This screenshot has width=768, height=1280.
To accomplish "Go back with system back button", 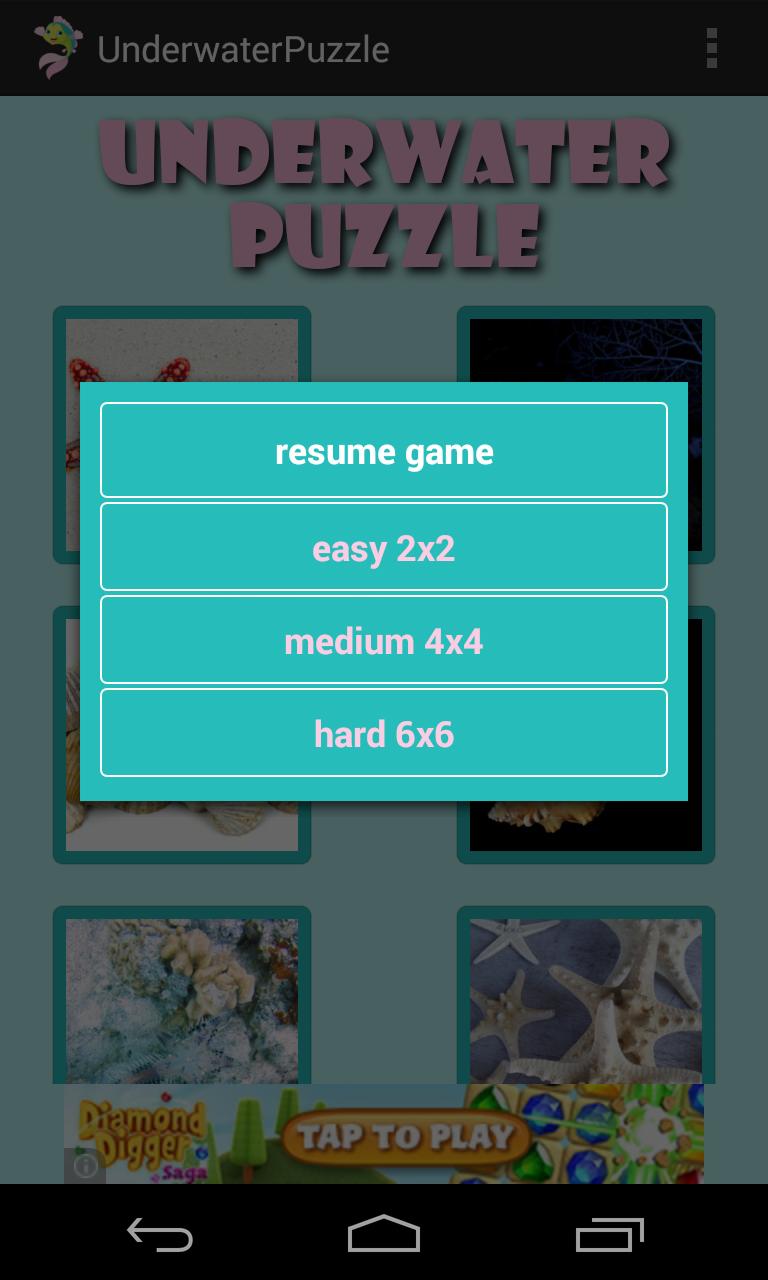I will pyautogui.click(x=160, y=1235).
